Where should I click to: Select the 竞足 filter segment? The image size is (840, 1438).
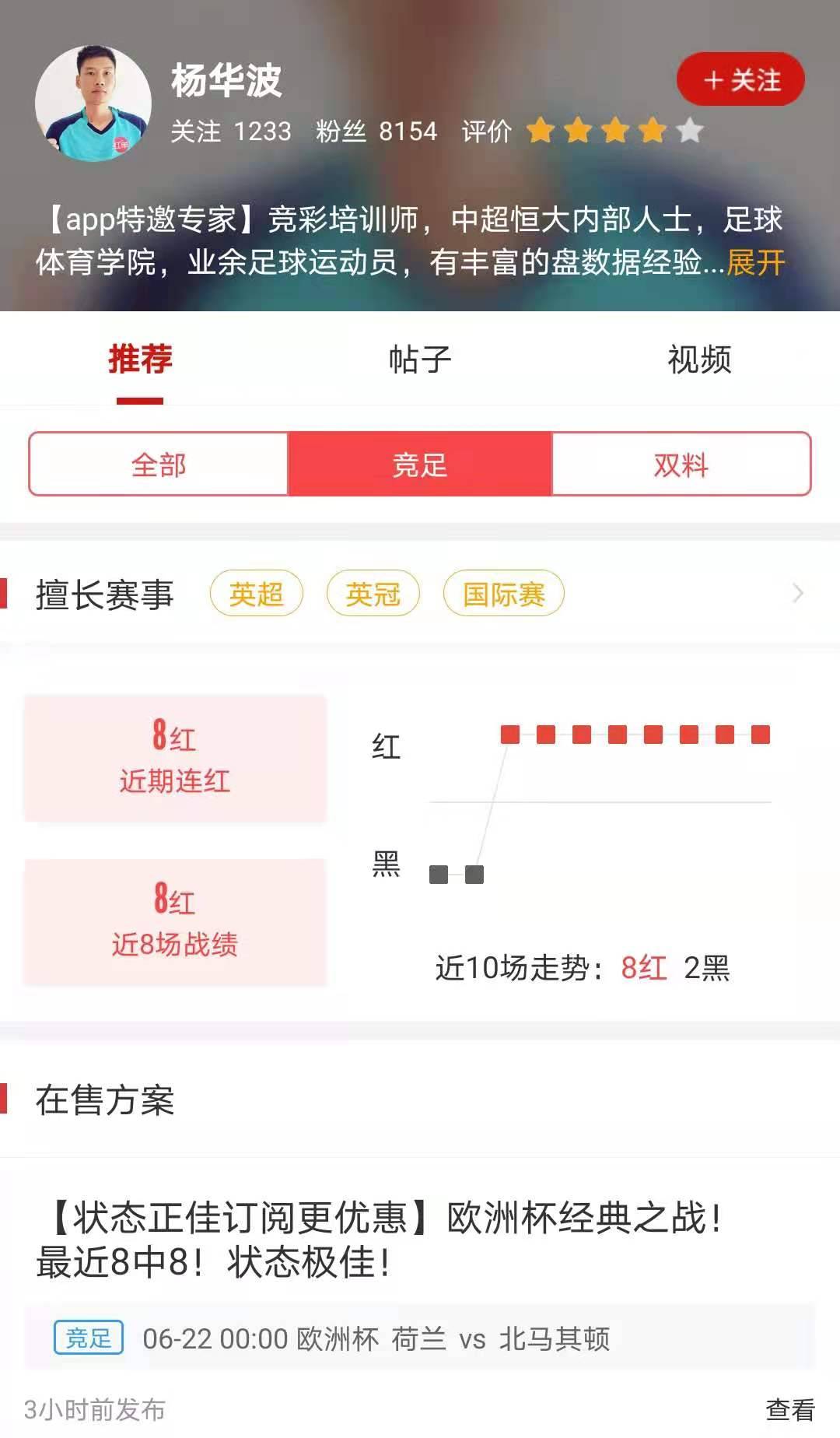tap(420, 465)
